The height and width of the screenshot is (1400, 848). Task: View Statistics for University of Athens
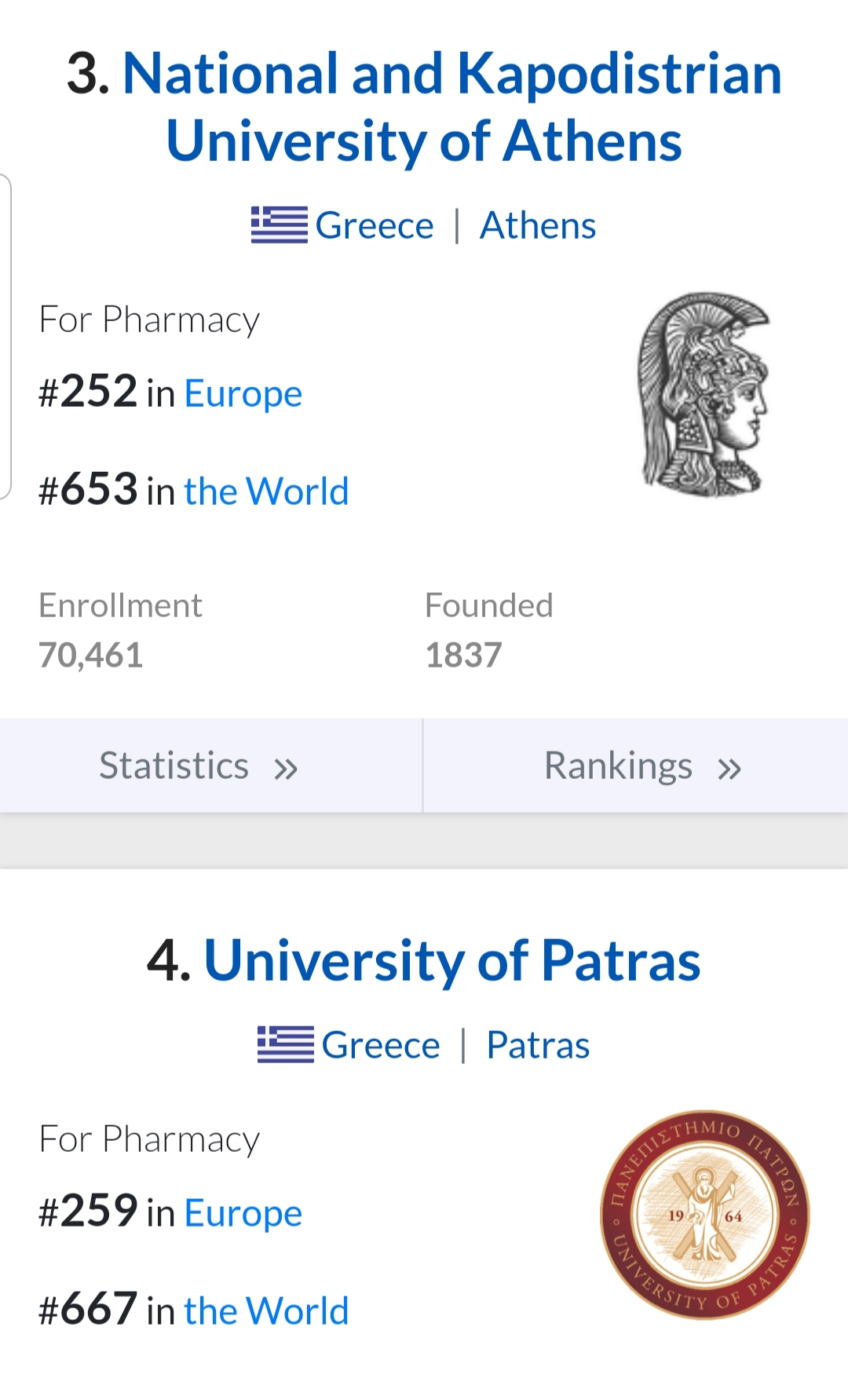(x=199, y=766)
